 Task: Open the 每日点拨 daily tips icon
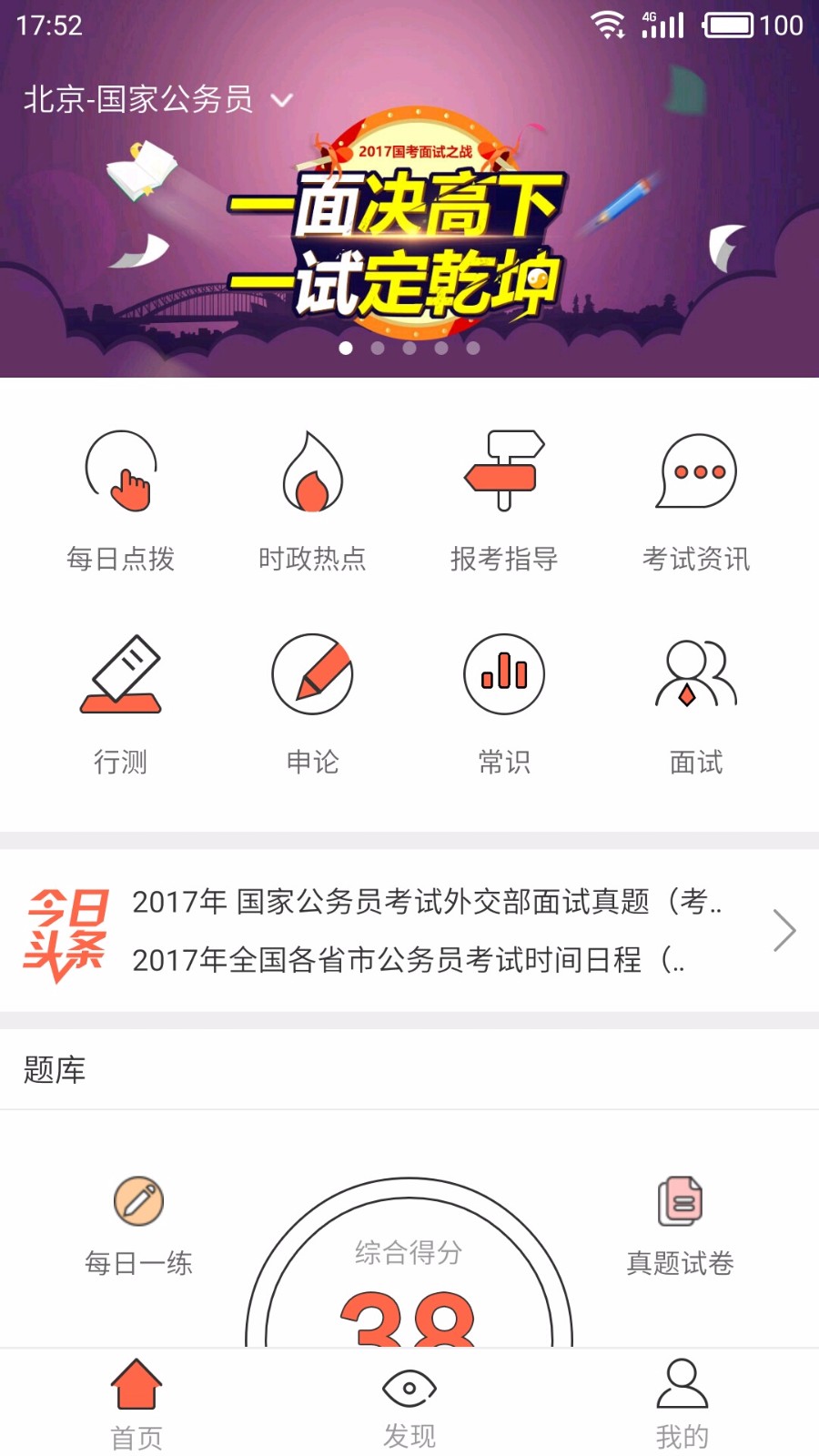(123, 496)
